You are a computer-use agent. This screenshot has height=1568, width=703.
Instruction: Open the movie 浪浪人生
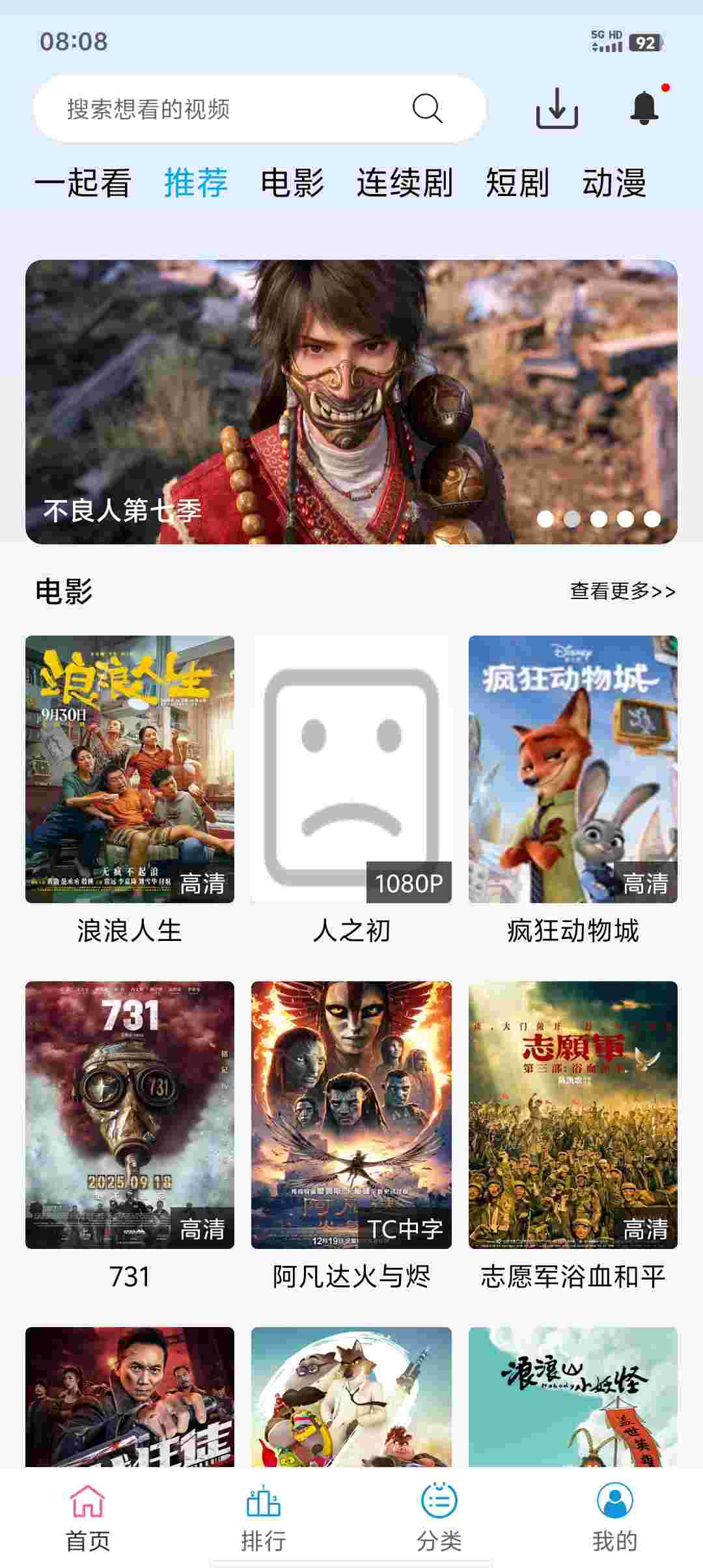(x=130, y=769)
